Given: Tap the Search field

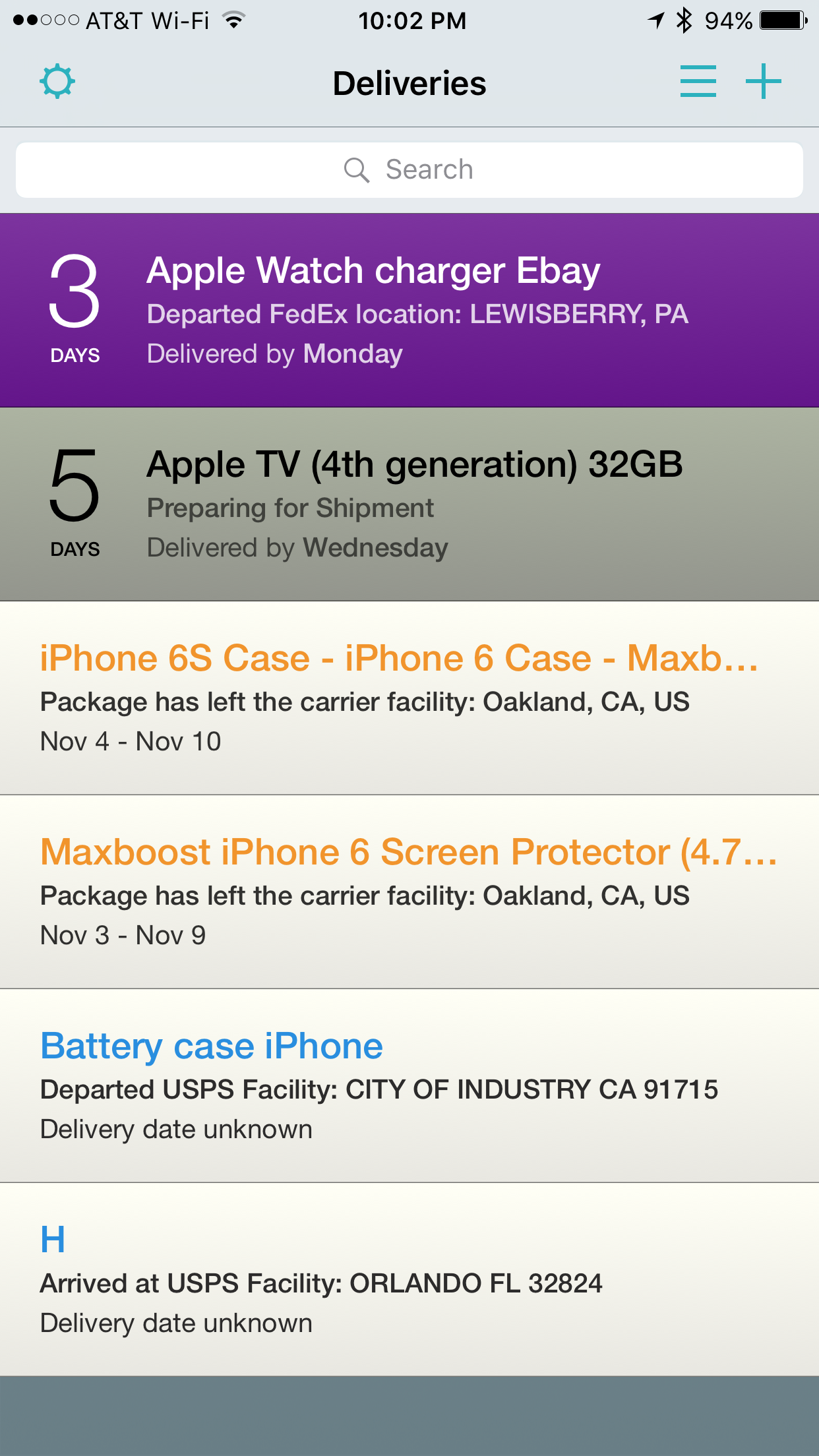Looking at the screenshot, I should 409,170.
